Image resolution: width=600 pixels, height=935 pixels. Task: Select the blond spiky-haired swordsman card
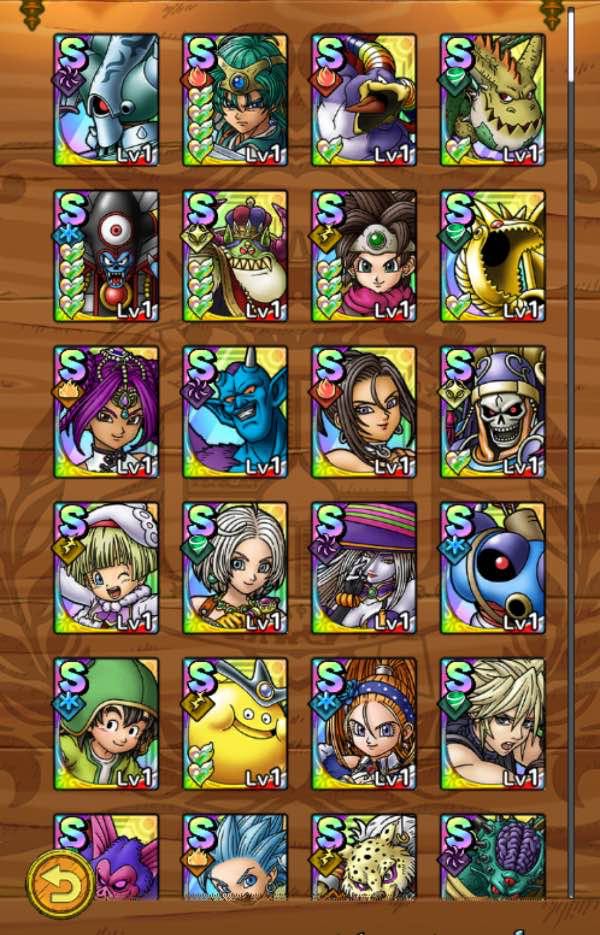click(493, 724)
